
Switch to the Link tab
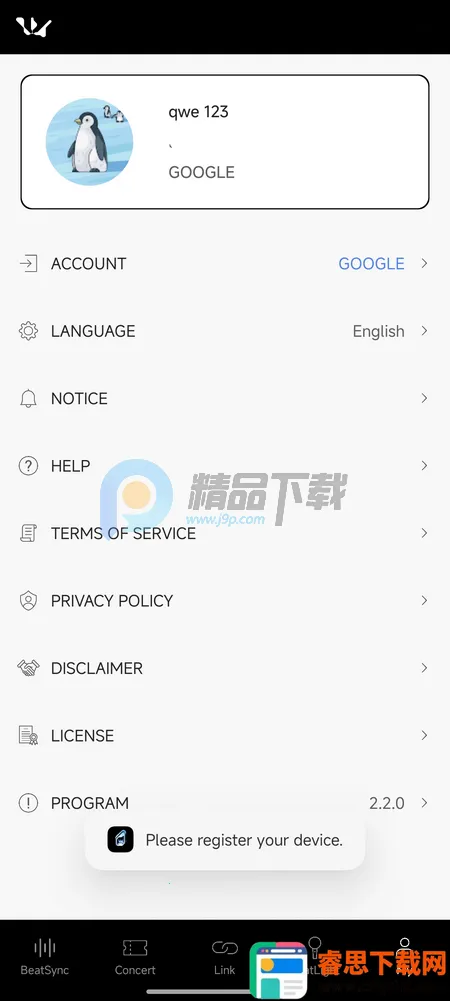tap(225, 956)
